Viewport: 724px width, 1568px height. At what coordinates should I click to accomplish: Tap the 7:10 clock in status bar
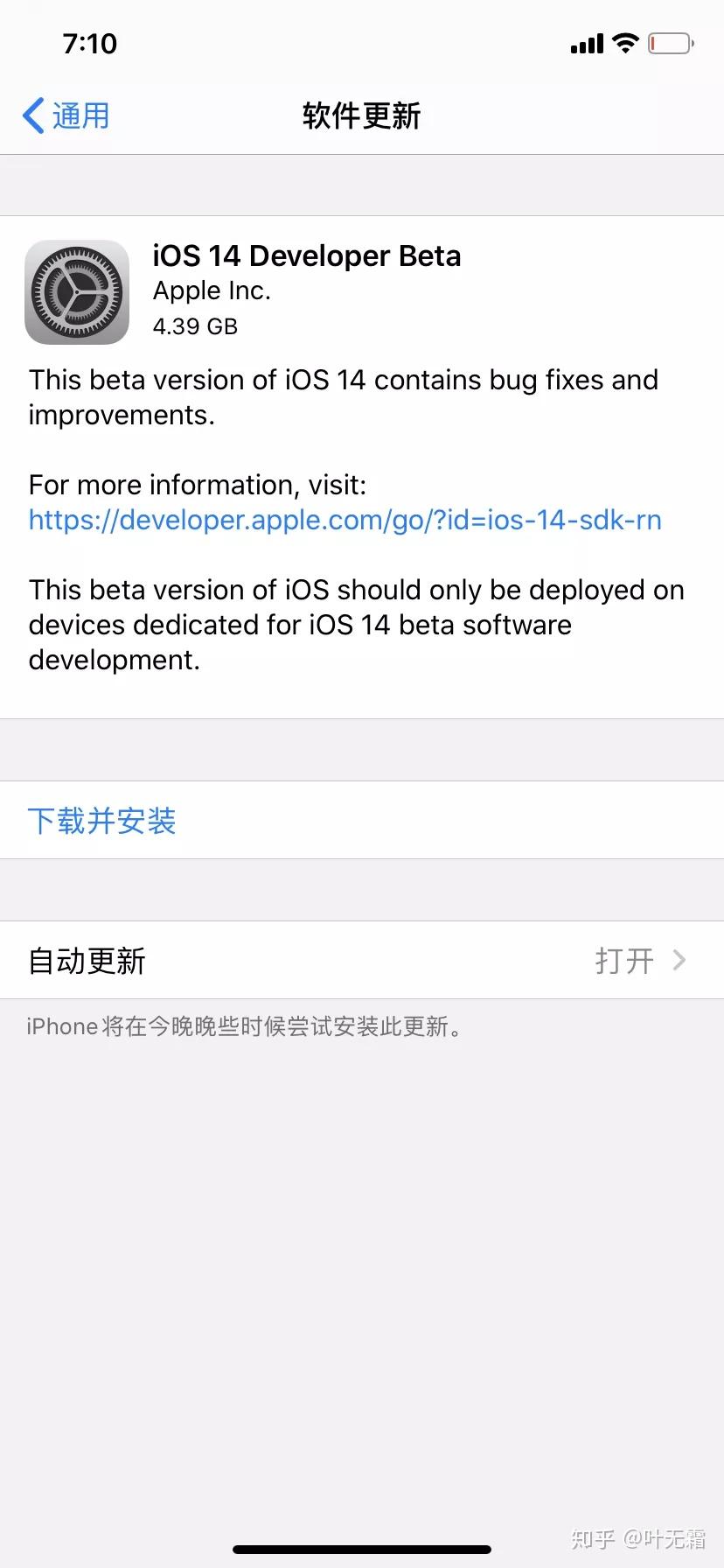(x=90, y=43)
